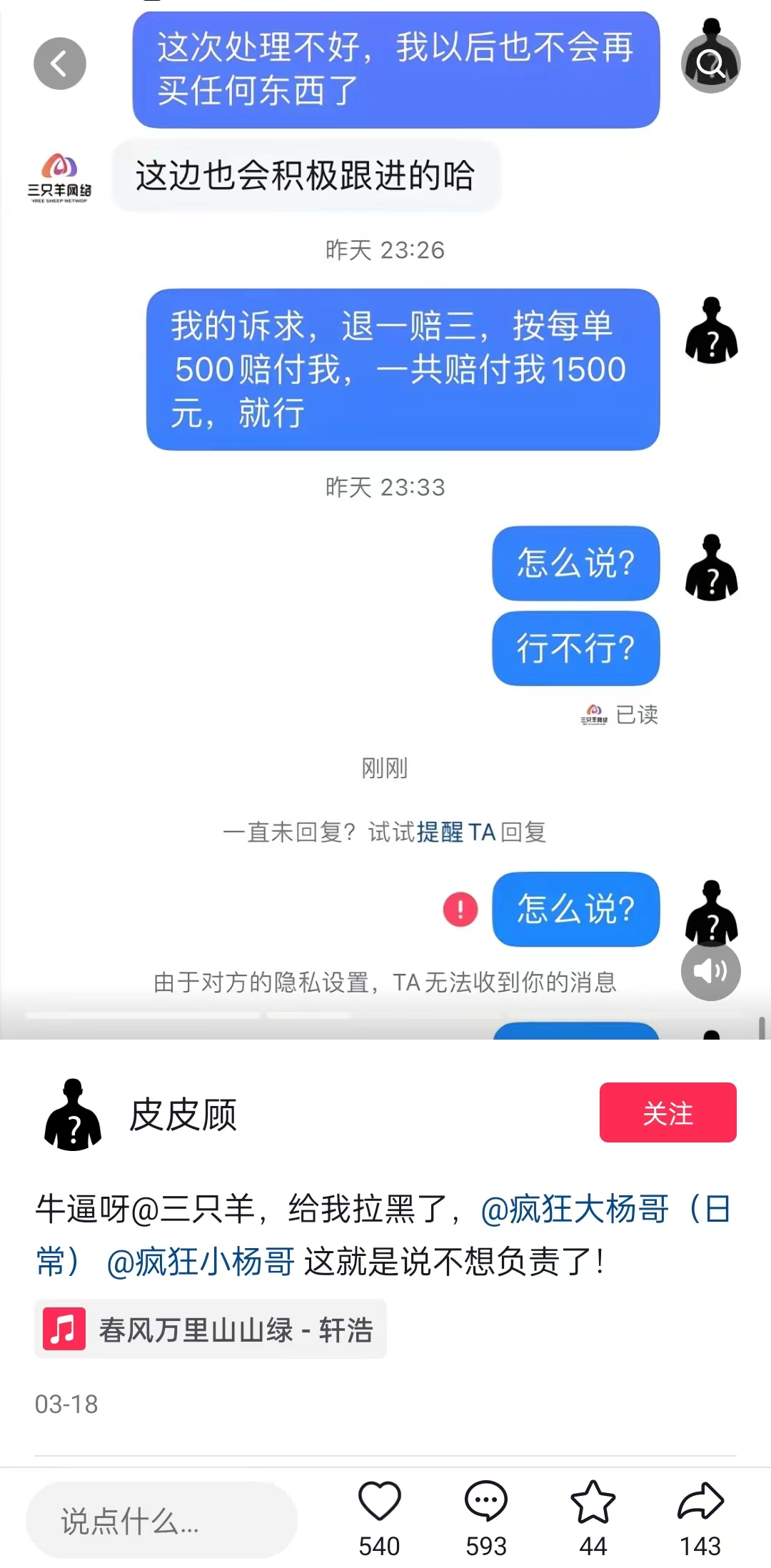Follow 皮皮顾 with the 关注 button
771x1568 pixels.
coord(667,1112)
